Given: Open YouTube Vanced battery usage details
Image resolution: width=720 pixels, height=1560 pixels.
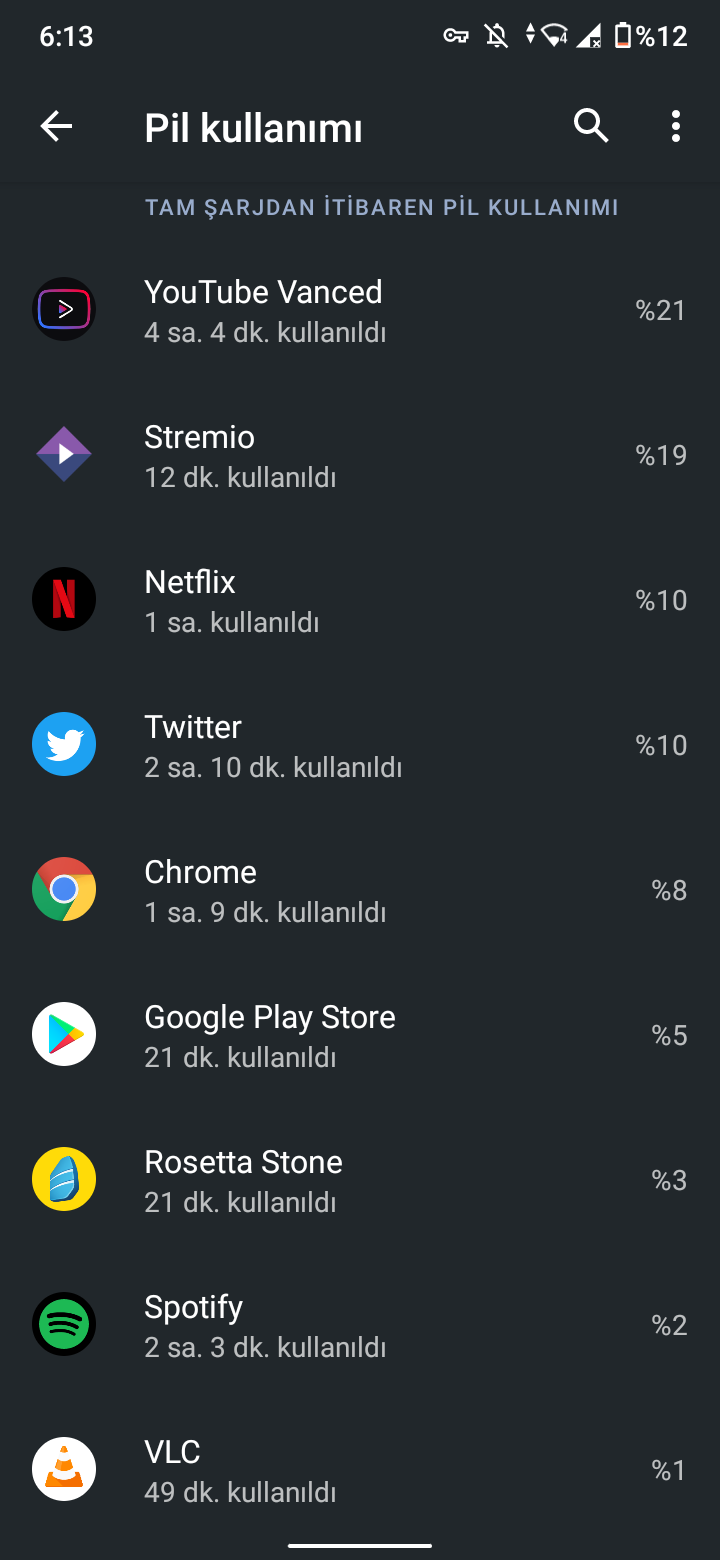Looking at the screenshot, I should point(360,310).
